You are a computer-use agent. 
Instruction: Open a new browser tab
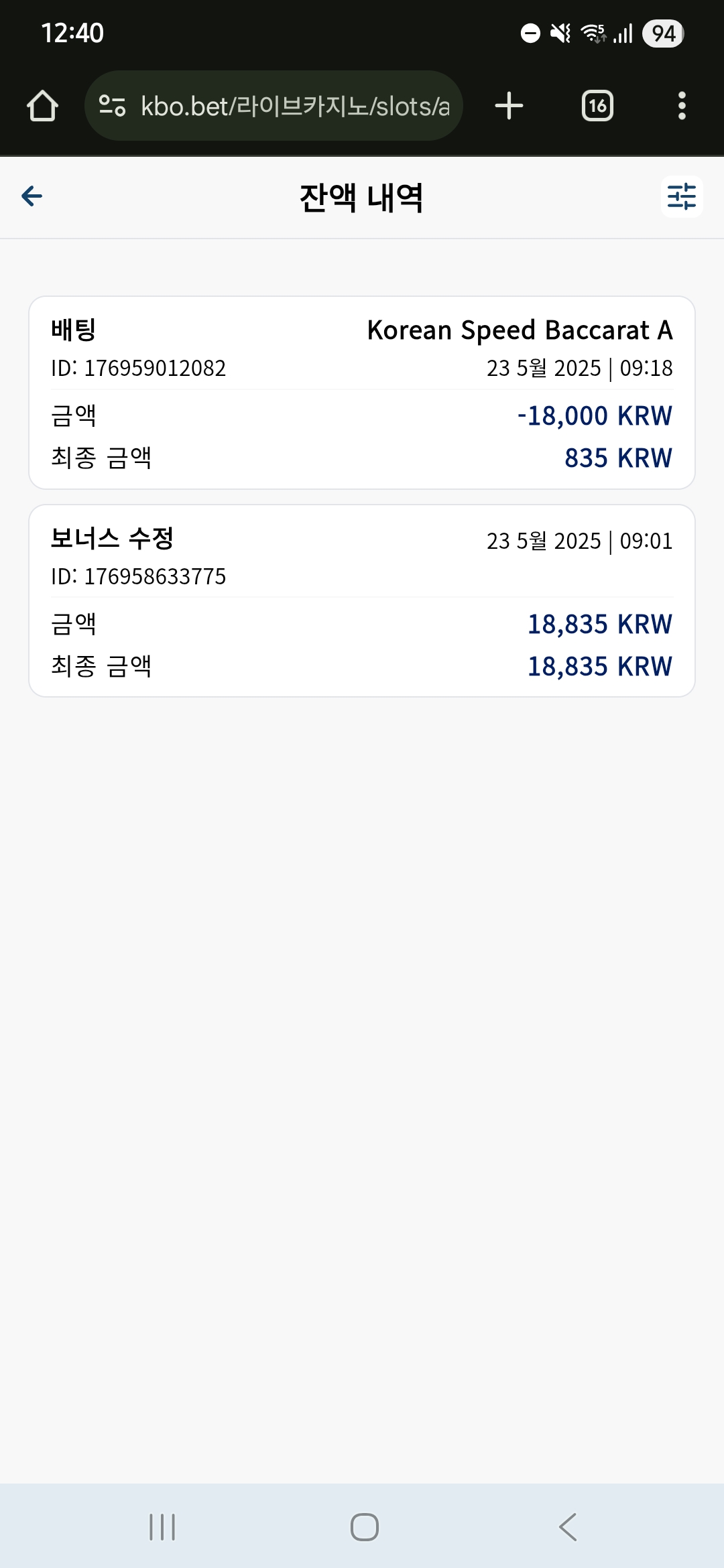(x=509, y=106)
